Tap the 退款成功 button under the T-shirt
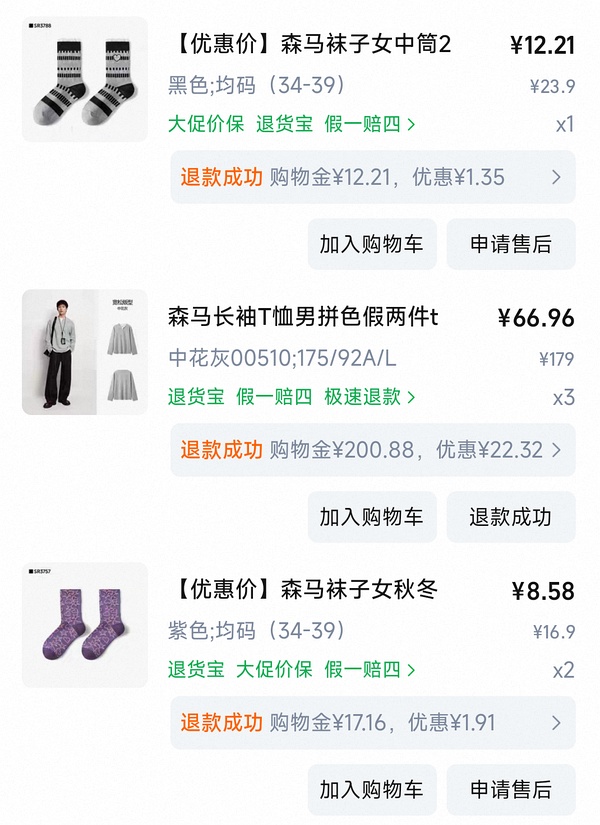The image size is (600, 825). 511,517
